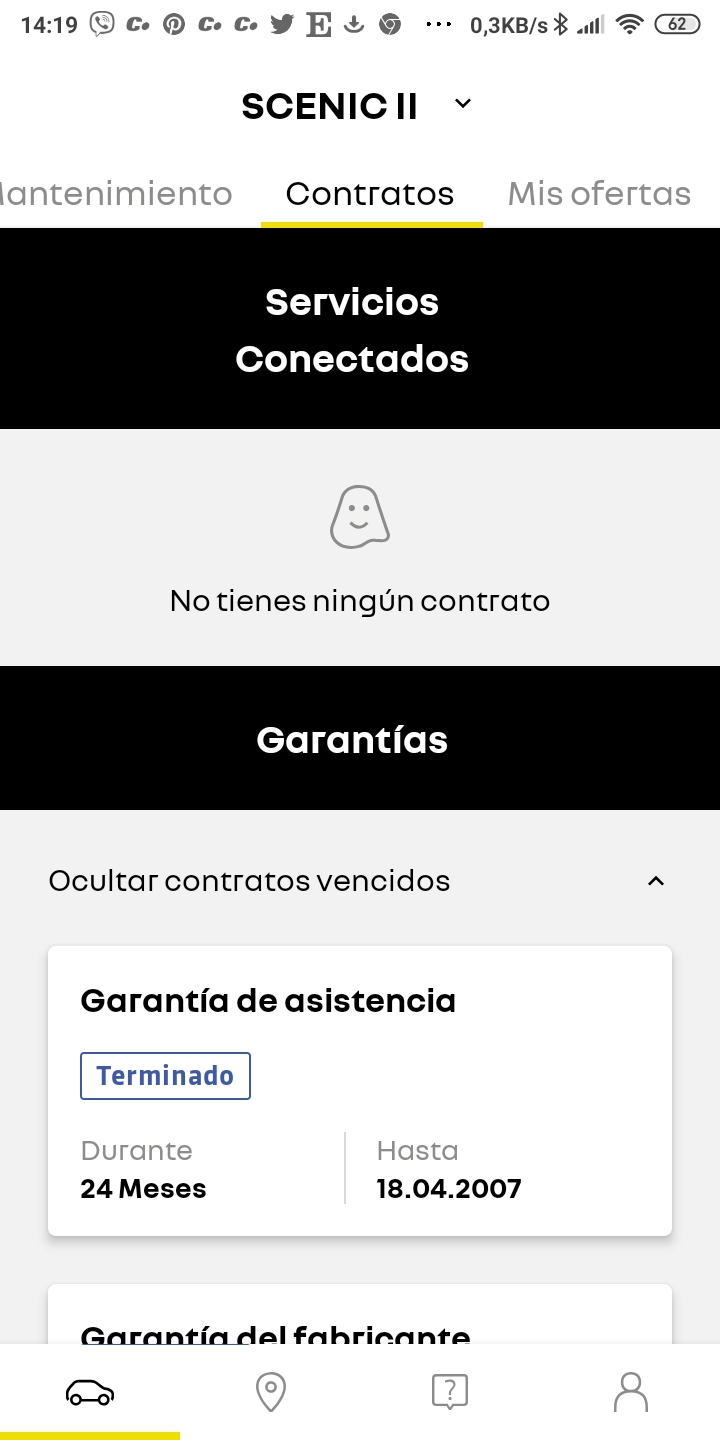
Task: Switch to the Mantenimiento tab
Action: click(x=116, y=194)
